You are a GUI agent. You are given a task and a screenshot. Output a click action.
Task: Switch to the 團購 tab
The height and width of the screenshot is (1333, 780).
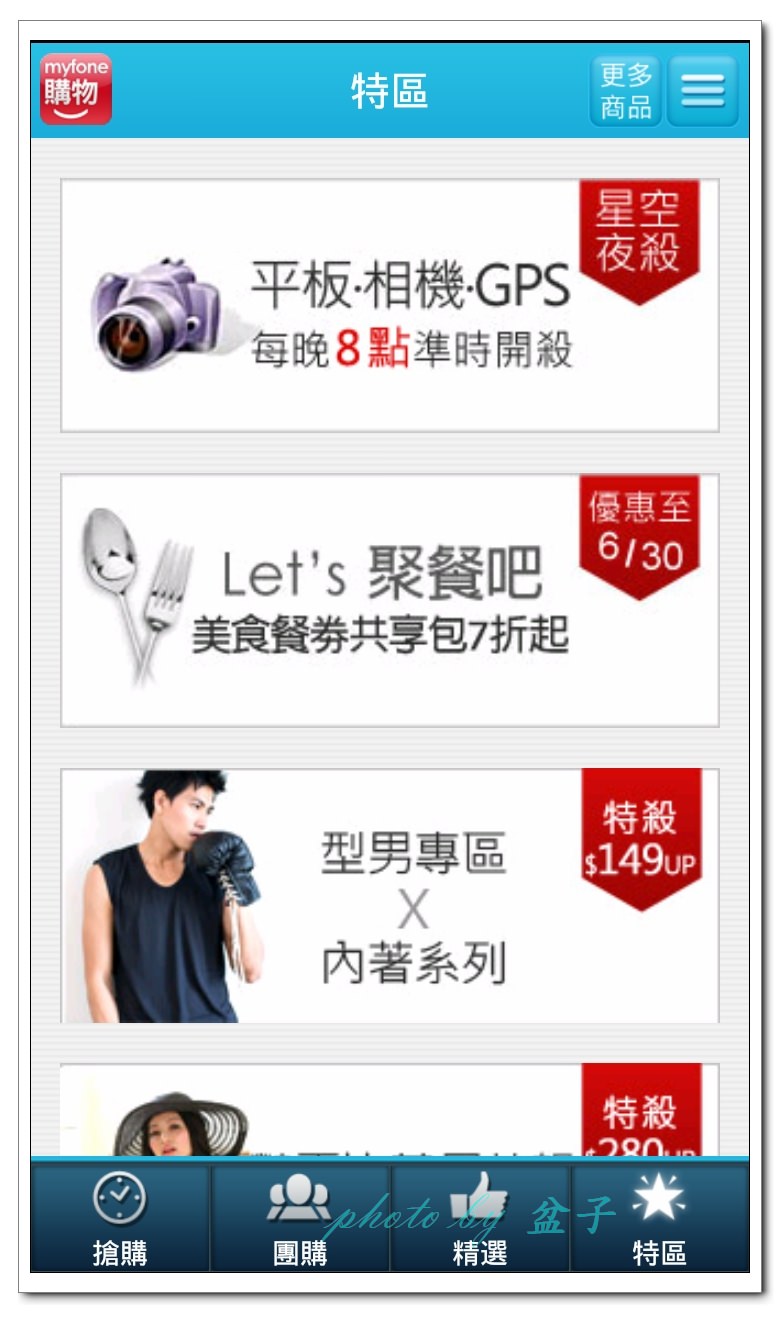point(300,1218)
